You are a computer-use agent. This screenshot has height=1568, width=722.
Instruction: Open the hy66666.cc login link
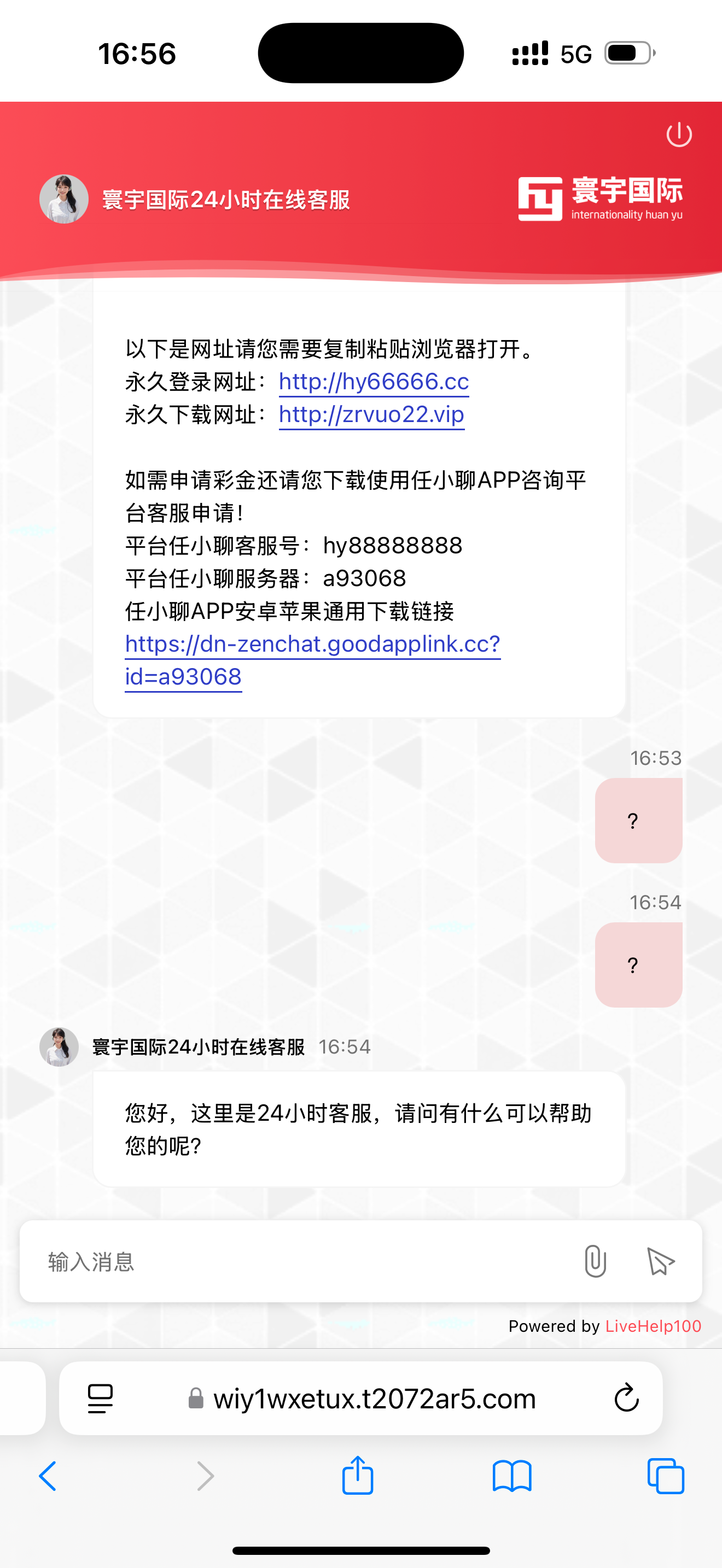(x=373, y=382)
